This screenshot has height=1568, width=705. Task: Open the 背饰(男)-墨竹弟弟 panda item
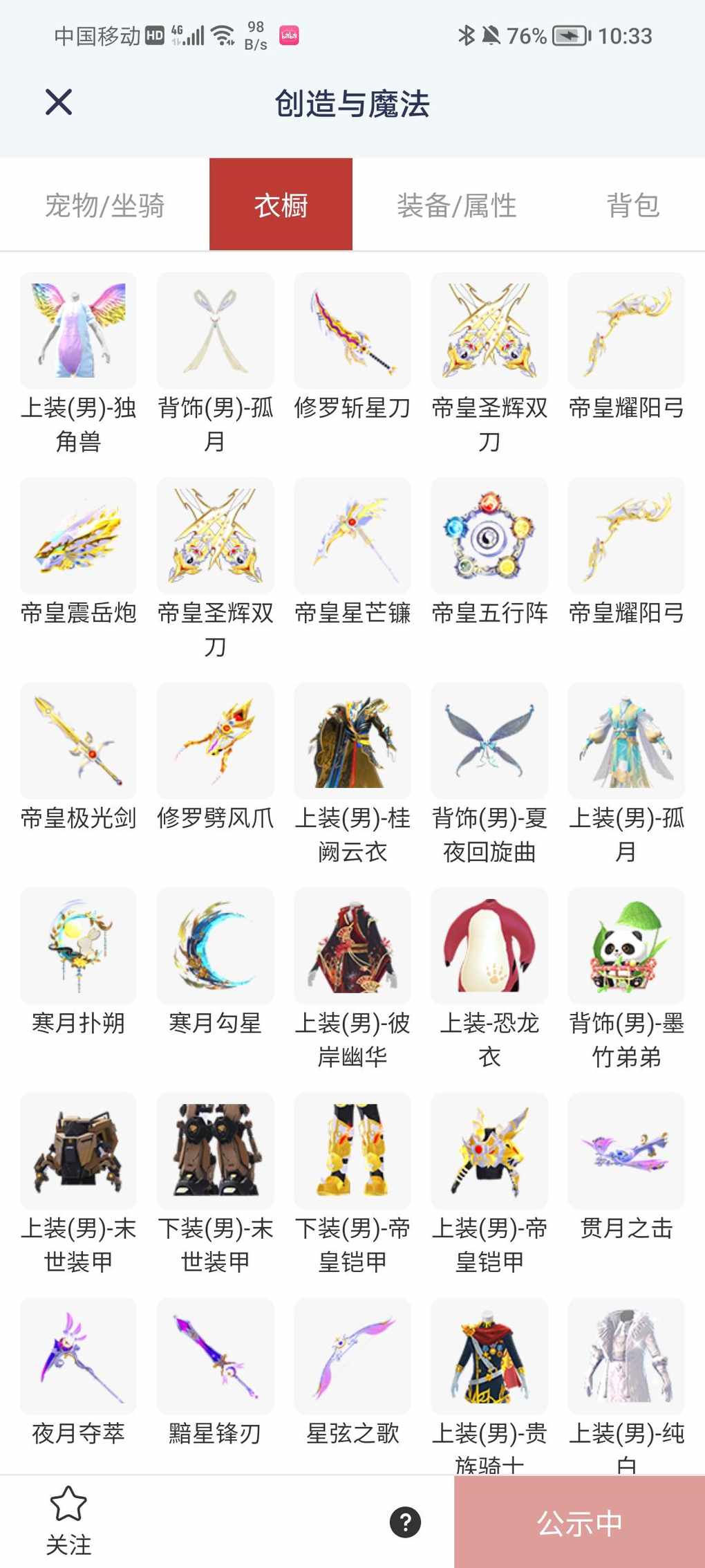pos(626,946)
